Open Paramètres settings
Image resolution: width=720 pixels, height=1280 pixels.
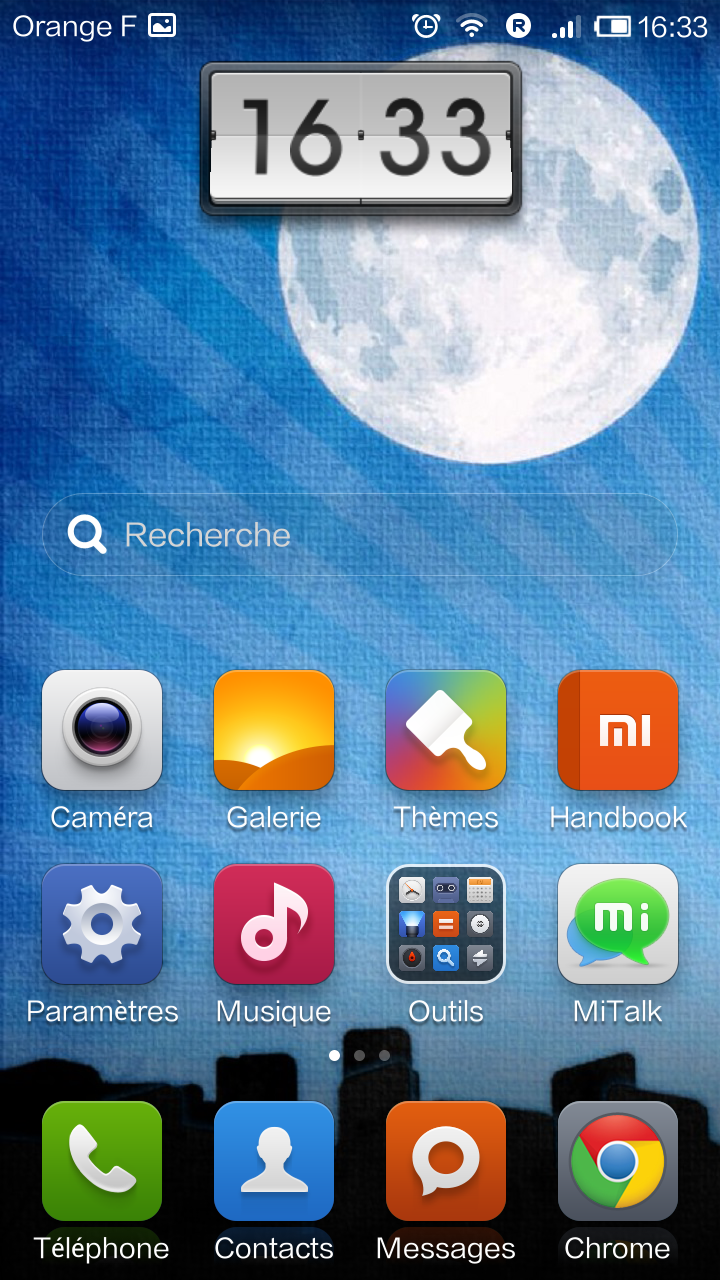102,925
